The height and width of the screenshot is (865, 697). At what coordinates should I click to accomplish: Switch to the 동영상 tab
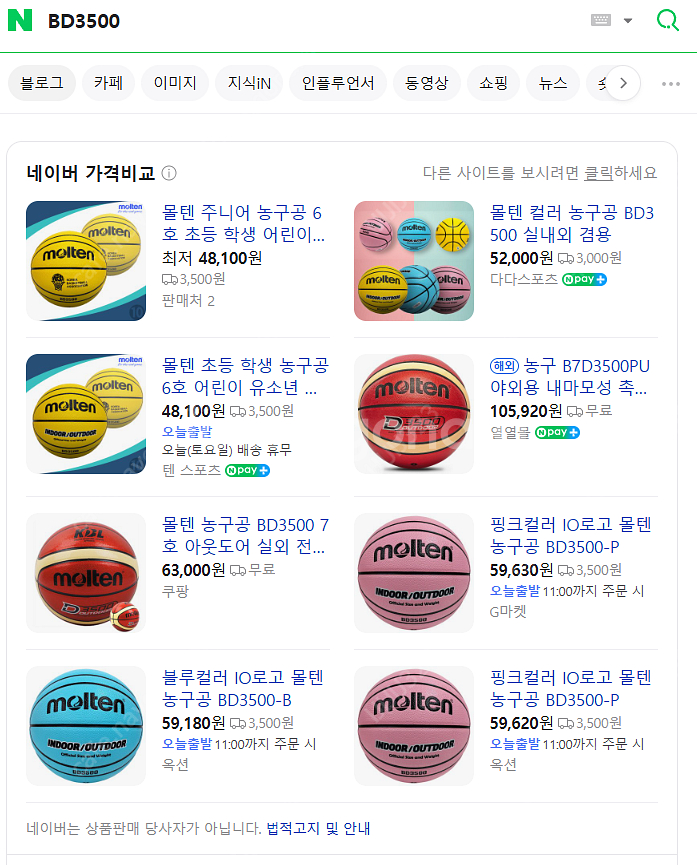pyautogui.click(x=427, y=83)
